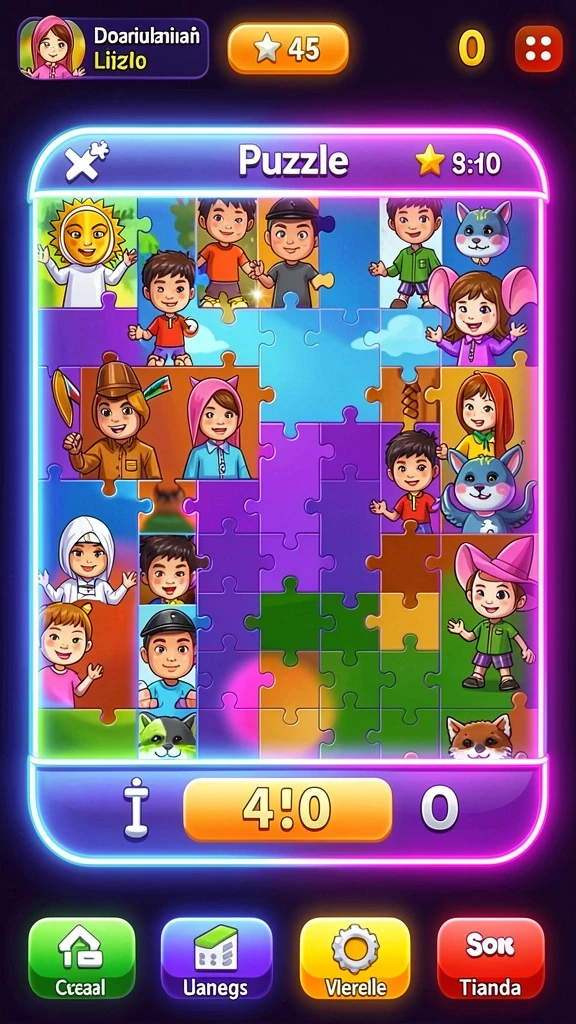Tap the 45 stars button
The height and width of the screenshot is (1024, 576).
tap(288, 48)
